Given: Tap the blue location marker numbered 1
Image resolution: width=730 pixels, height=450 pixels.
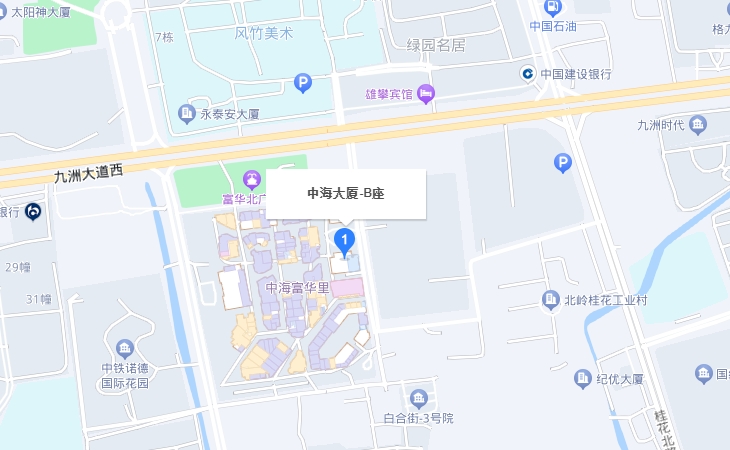Looking at the screenshot, I should pos(344,240).
